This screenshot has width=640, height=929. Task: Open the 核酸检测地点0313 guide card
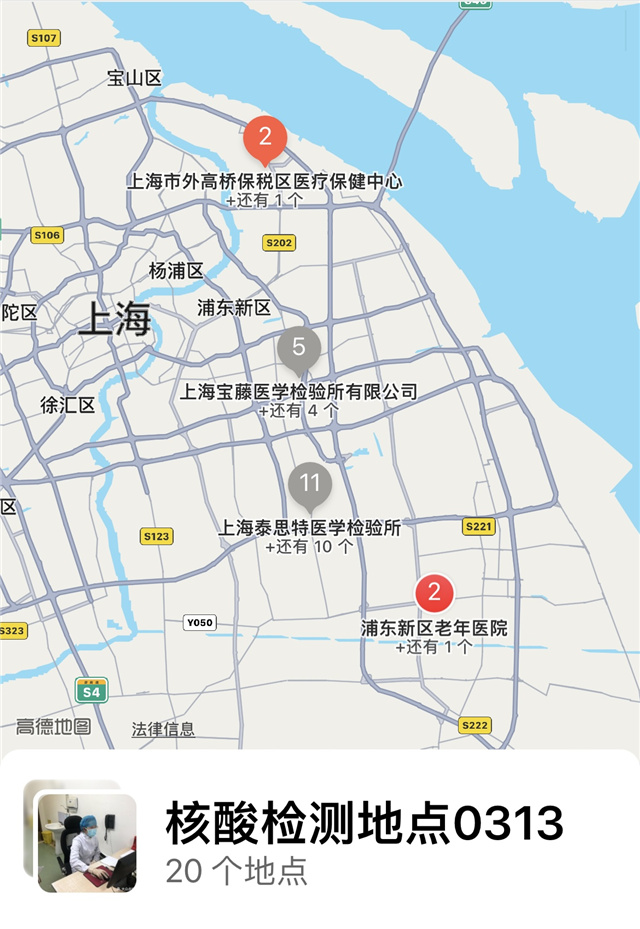(x=364, y=838)
